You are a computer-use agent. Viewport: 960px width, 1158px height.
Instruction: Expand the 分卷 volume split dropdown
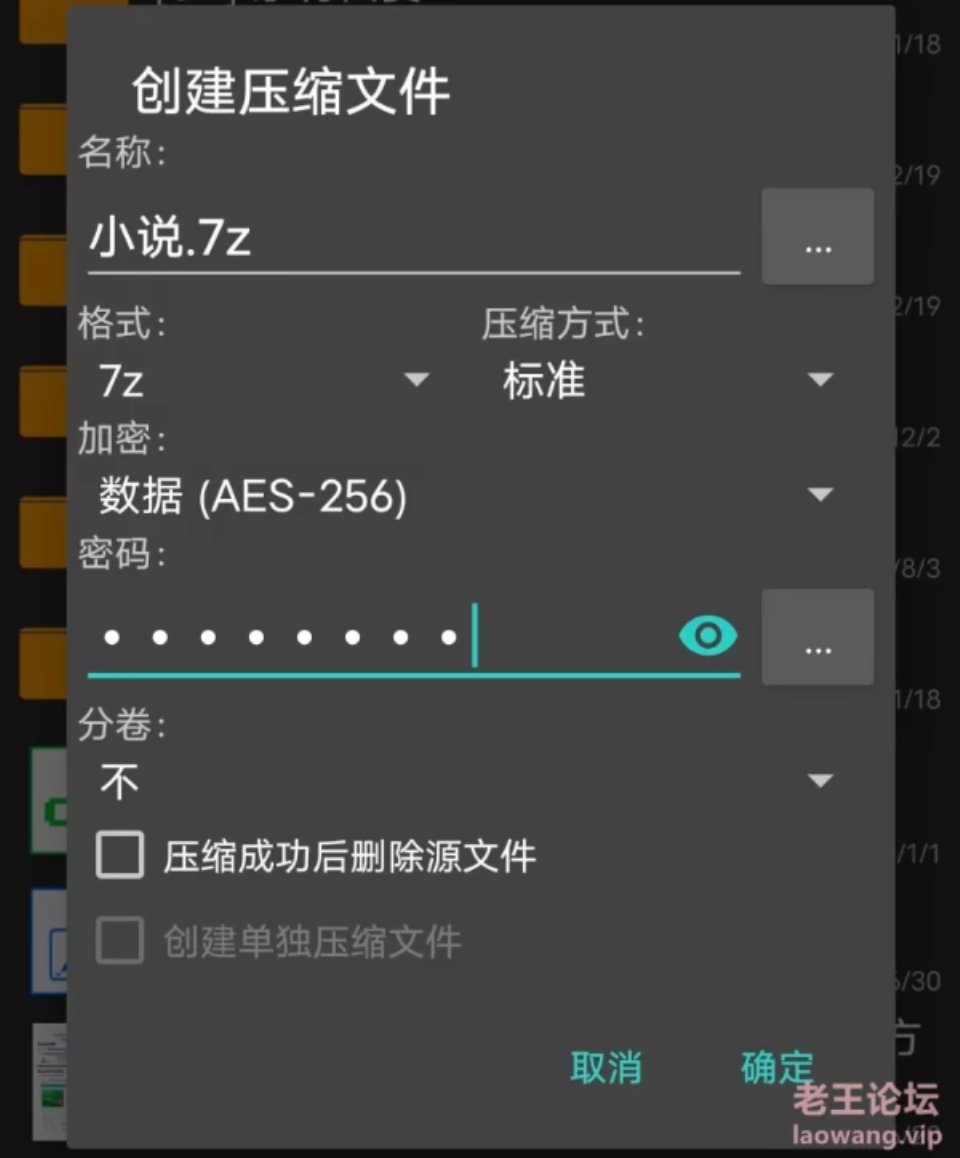pos(465,781)
